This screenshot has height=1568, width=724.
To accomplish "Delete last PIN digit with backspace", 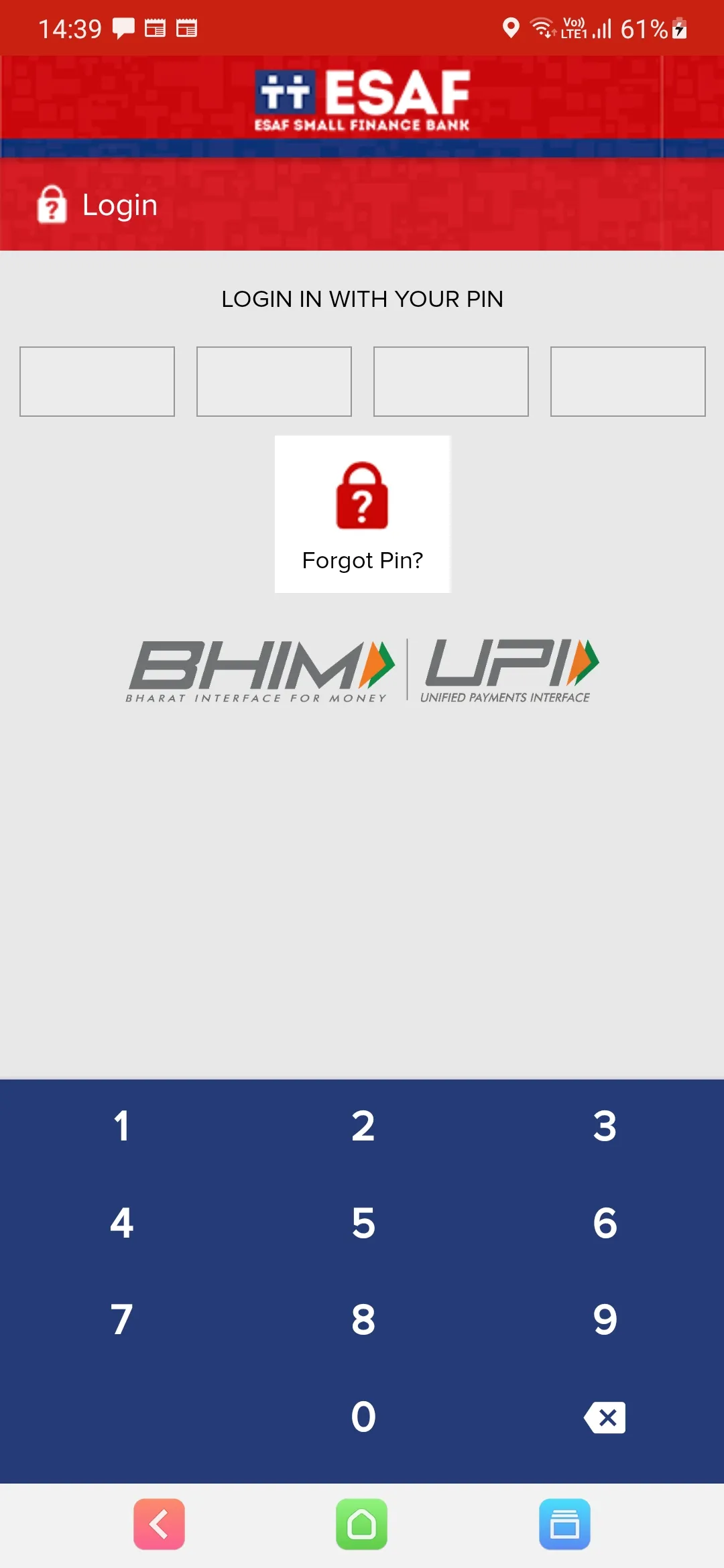I will (605, 1417).
